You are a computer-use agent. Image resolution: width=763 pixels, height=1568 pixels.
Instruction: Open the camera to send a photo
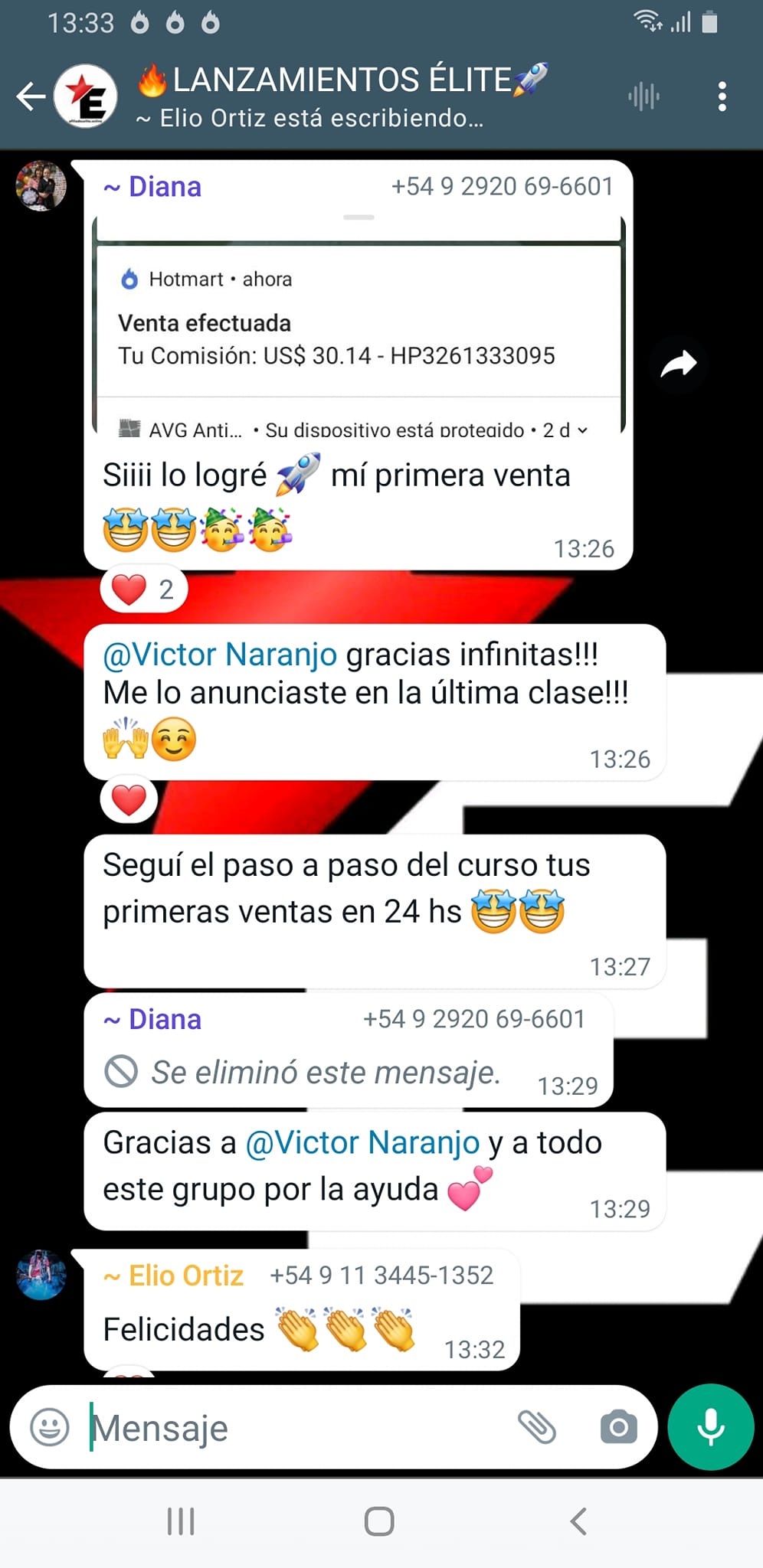tap(618, 1427)
